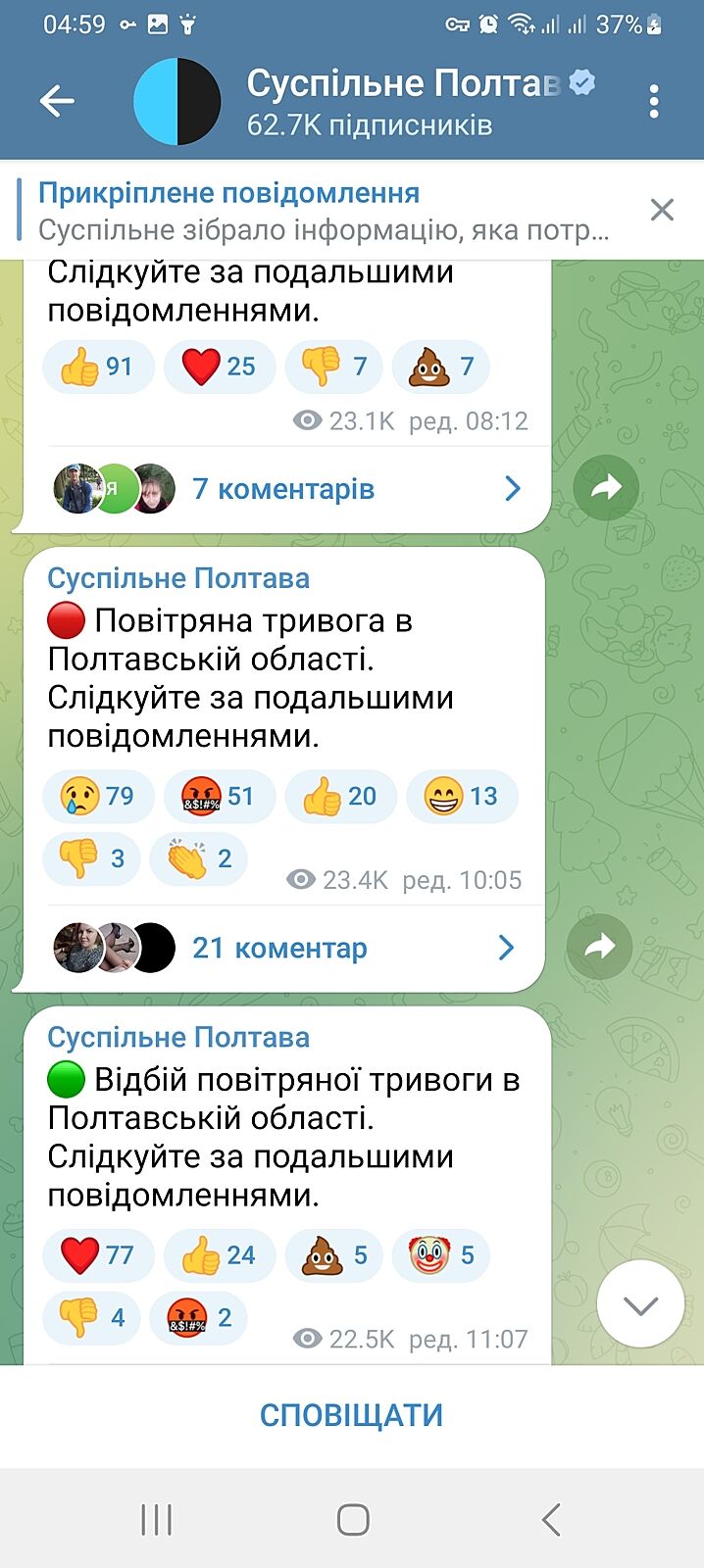Go back from the channel

[x=57, y=100]
